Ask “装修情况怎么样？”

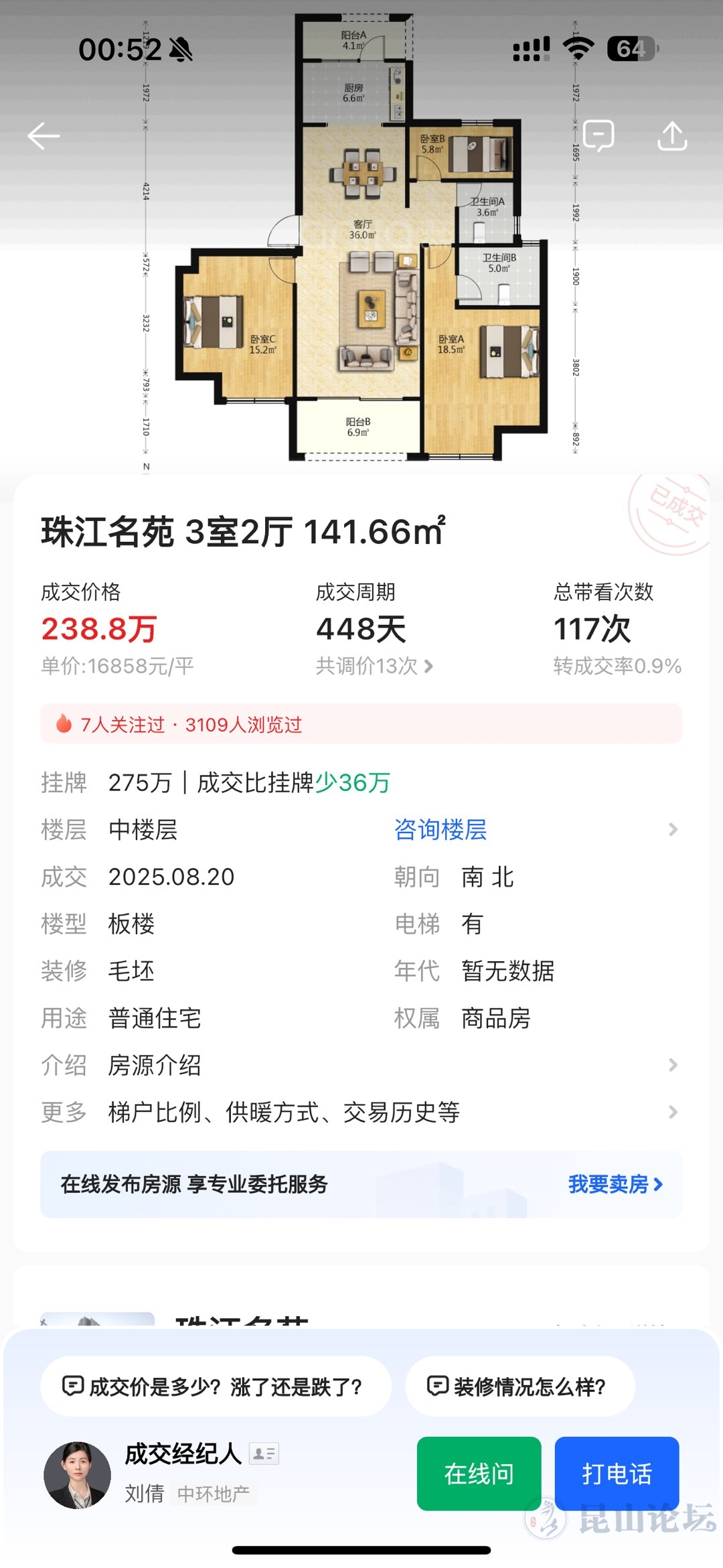[x=519, y=1386]
